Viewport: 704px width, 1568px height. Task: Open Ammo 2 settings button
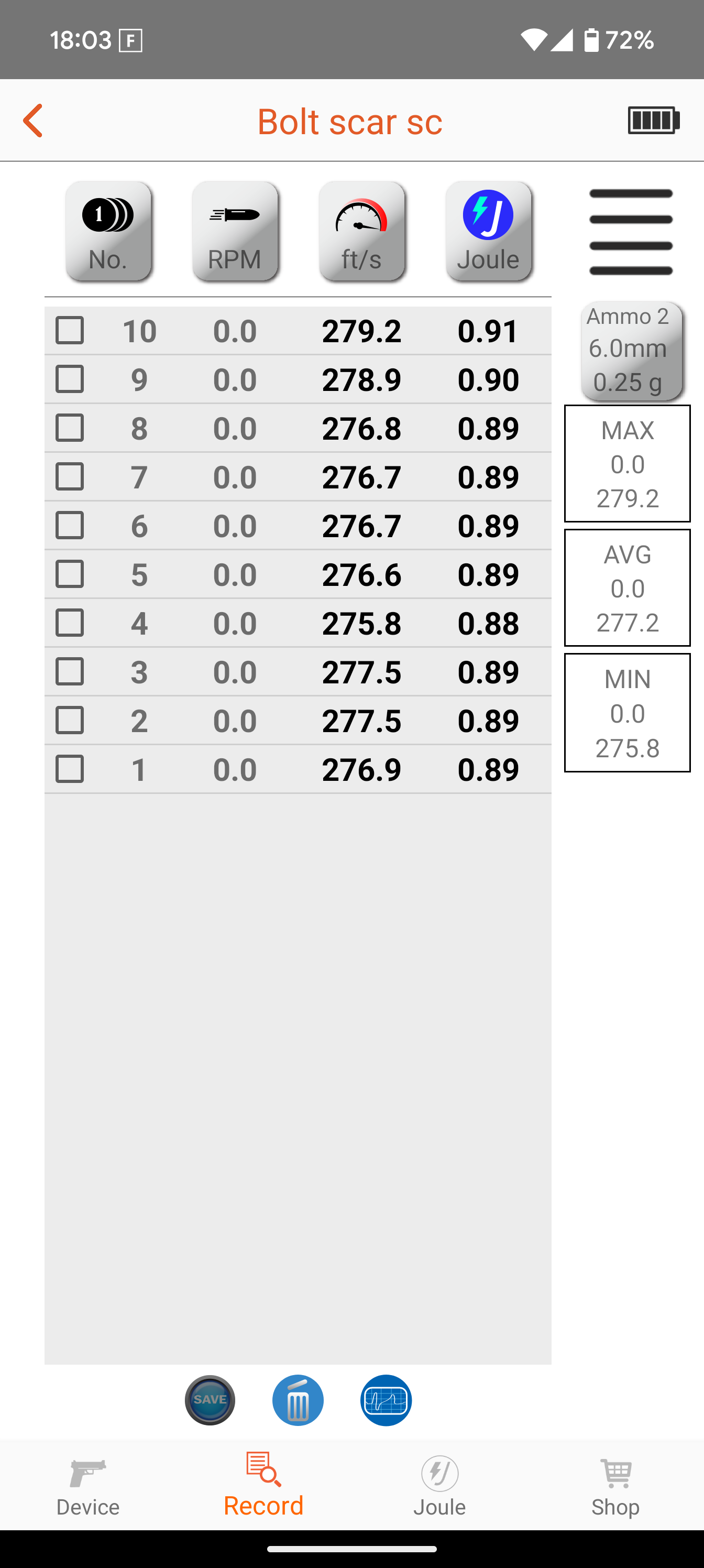coord(632,351)
